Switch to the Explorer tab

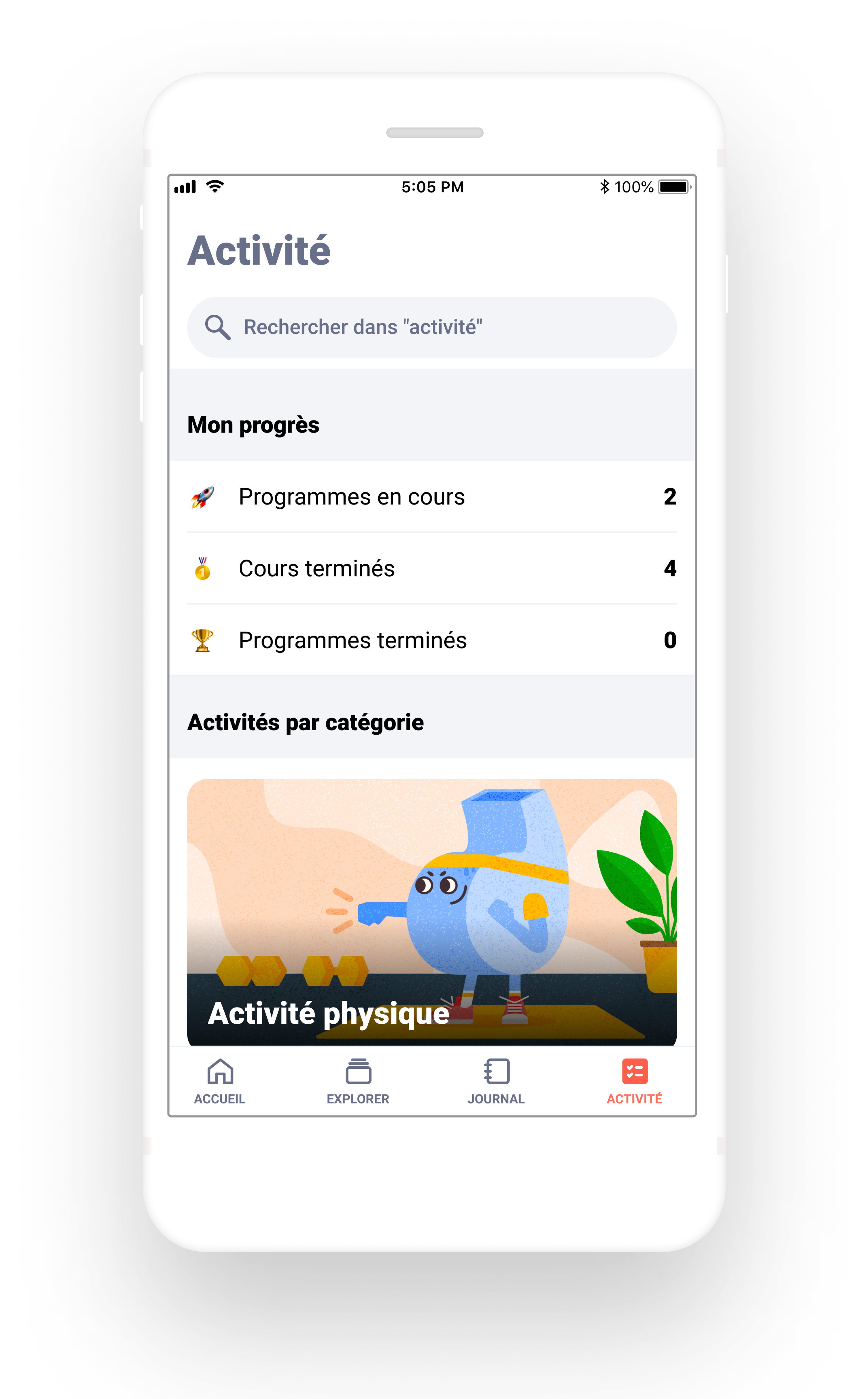(x=358, y=1082)
